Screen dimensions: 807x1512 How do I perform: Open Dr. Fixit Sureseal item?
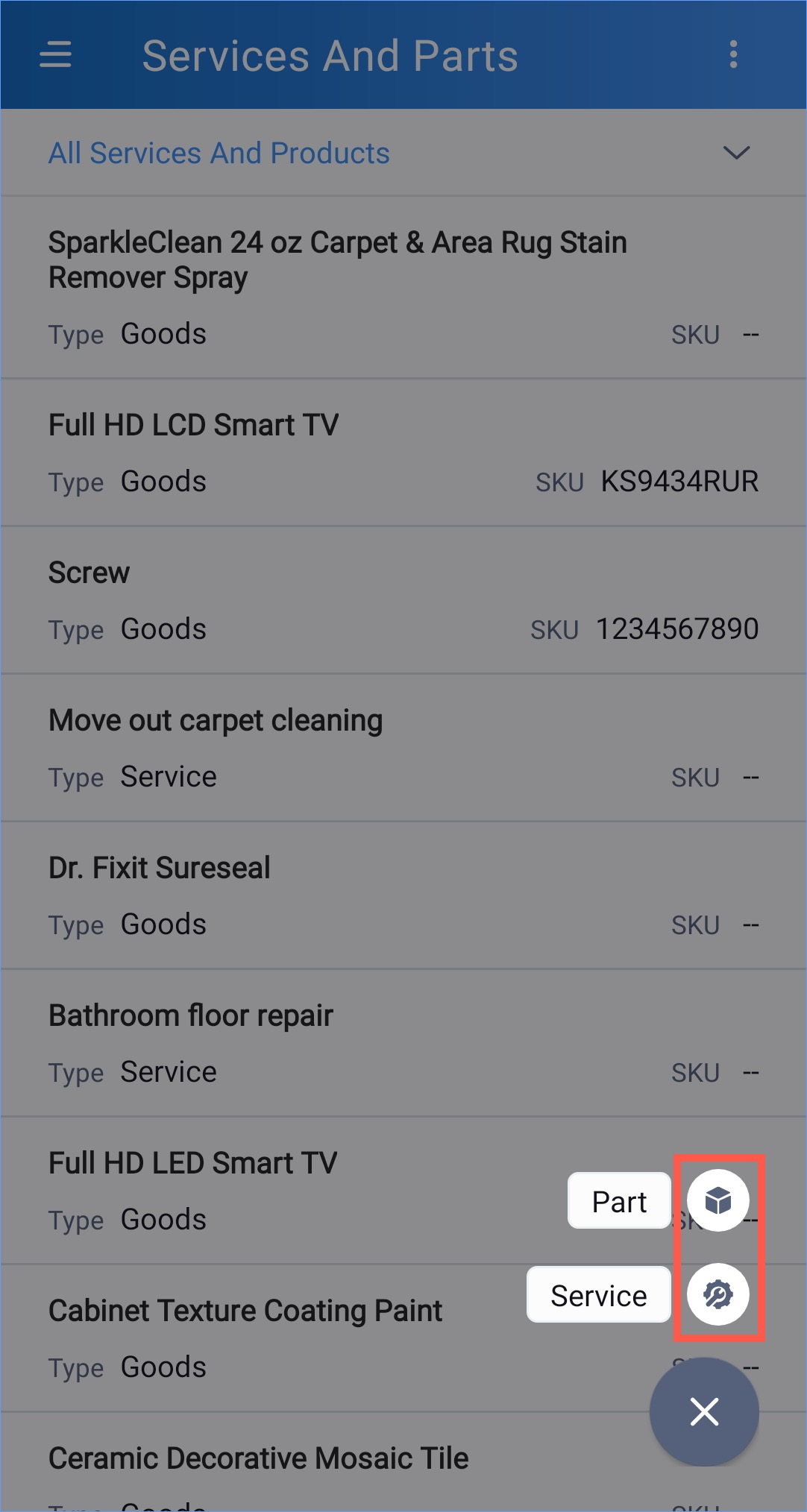[160, 868]
